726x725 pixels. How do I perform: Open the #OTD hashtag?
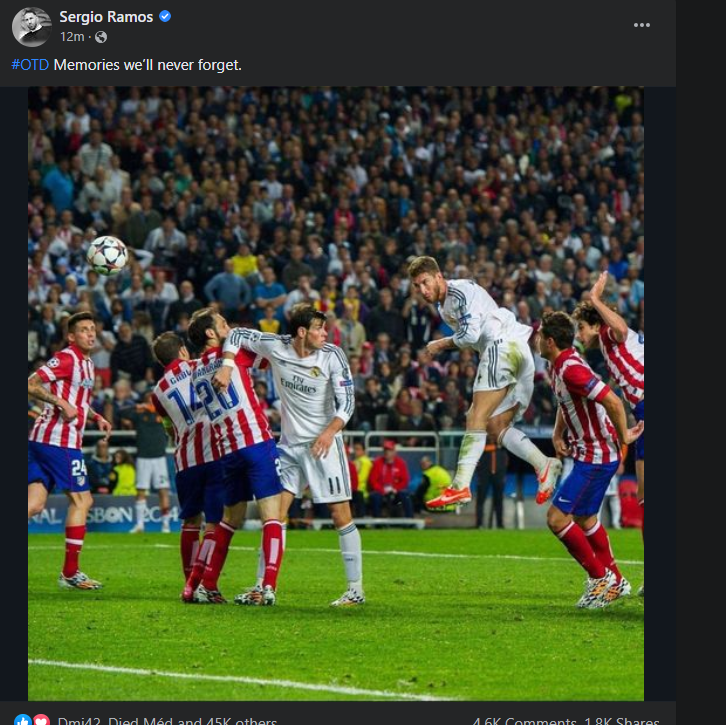click(x=30, y=65)
